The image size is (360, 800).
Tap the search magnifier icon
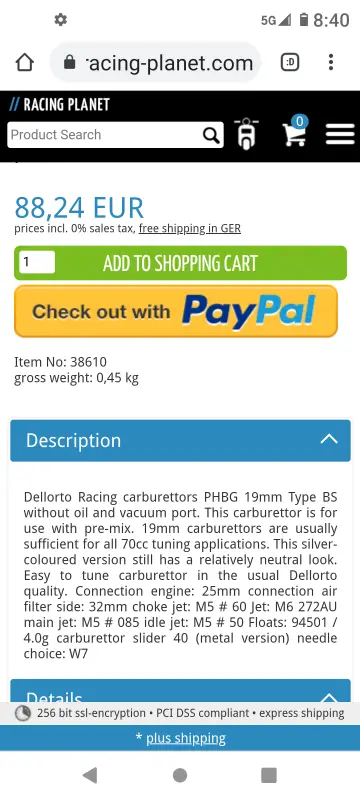click(x=212, y=135)
